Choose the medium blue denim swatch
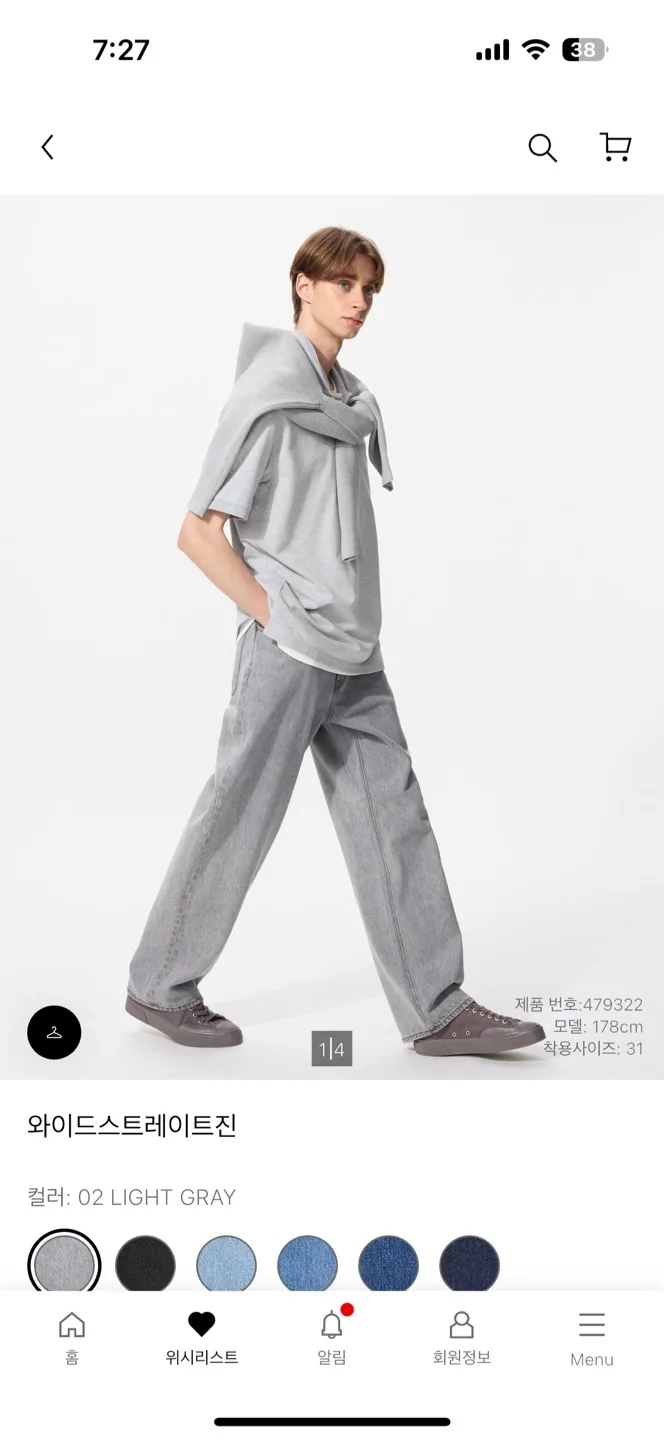This screenshot has width=664, height=1440. coord(307,1265)
